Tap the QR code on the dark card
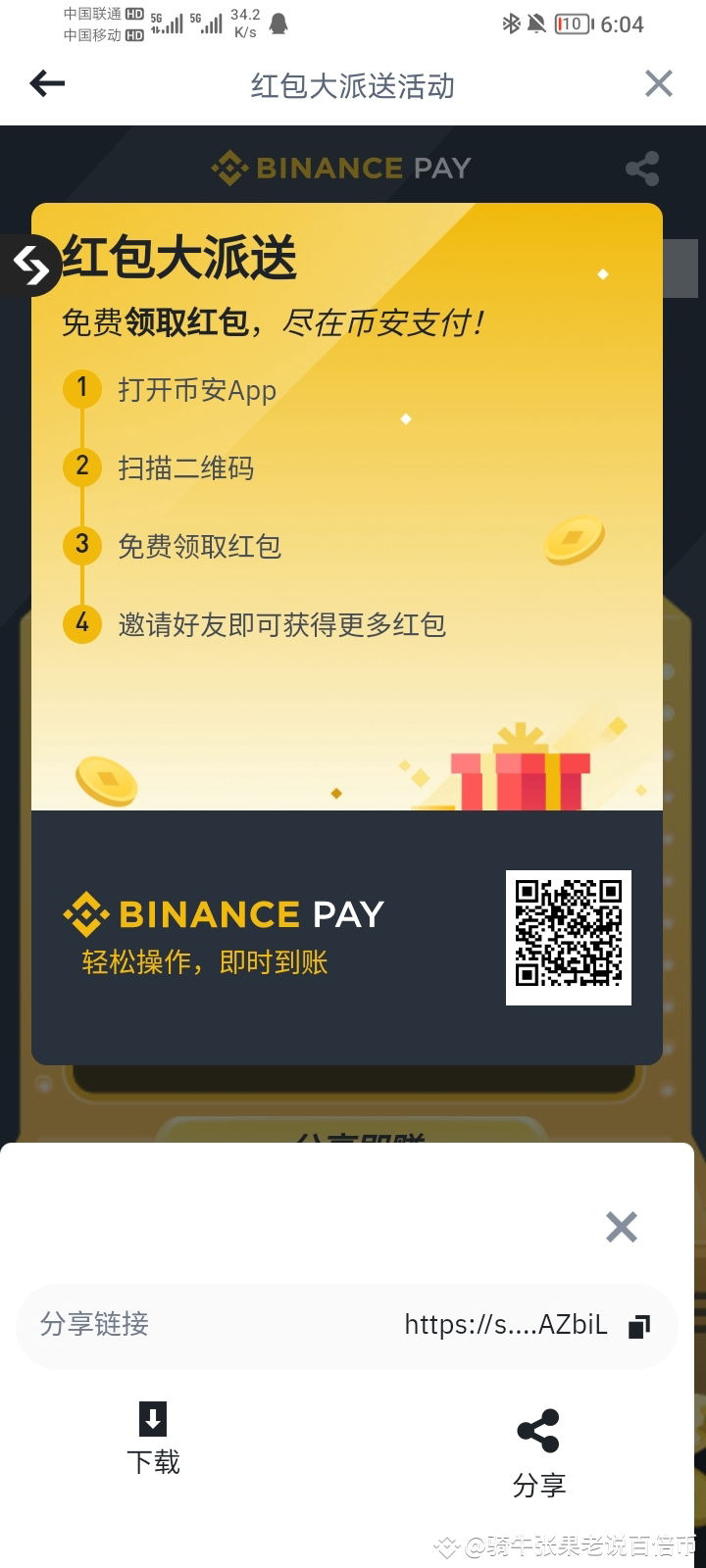The height and width of the screenshot is (1568, 706). point(569,937)
